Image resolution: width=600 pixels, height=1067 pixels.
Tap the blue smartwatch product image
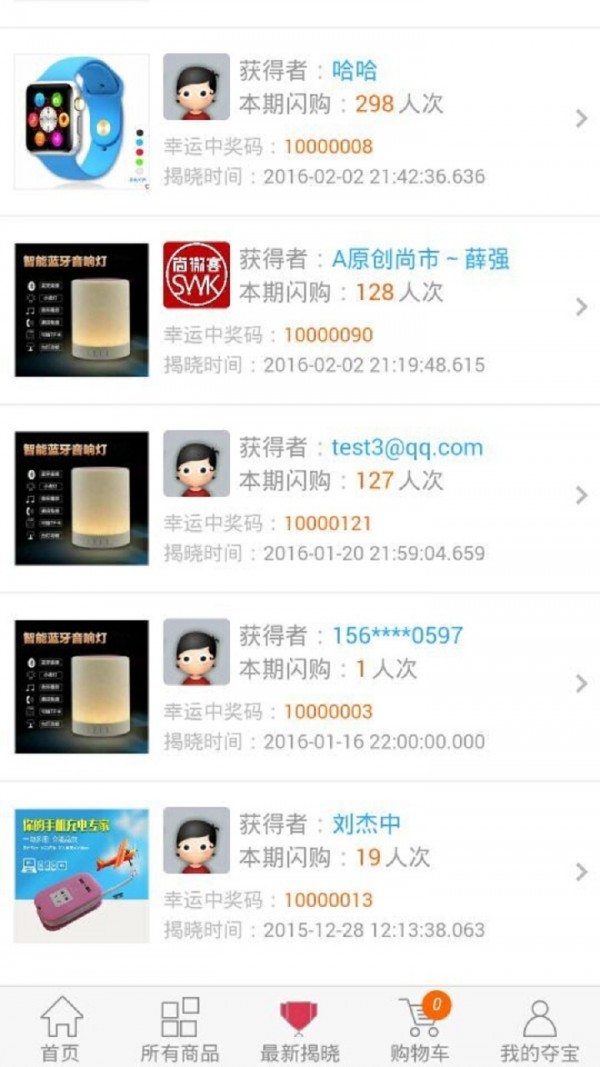(82, 121)
